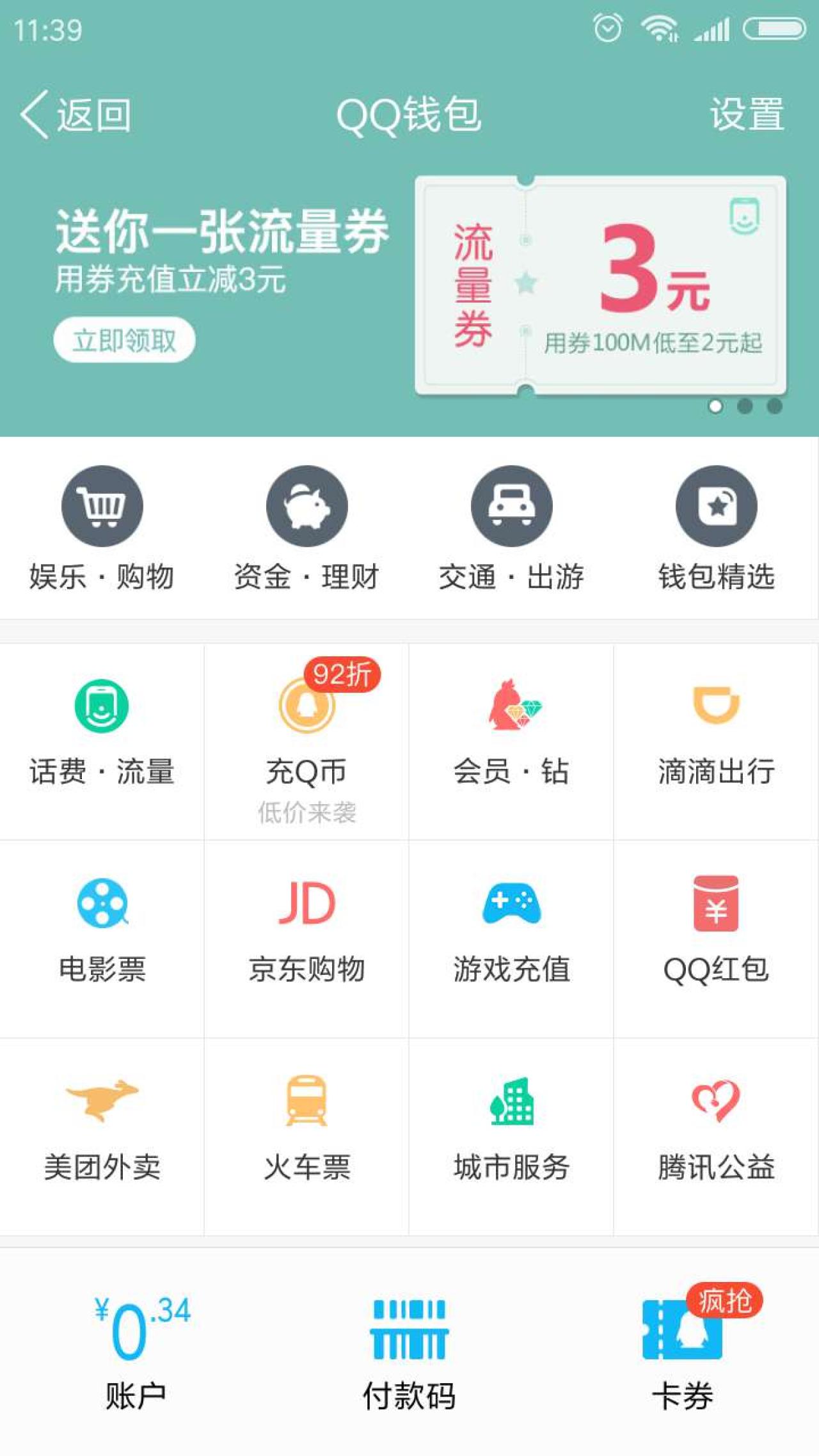Open 城市服务 city services

[x=512, y=1131]
